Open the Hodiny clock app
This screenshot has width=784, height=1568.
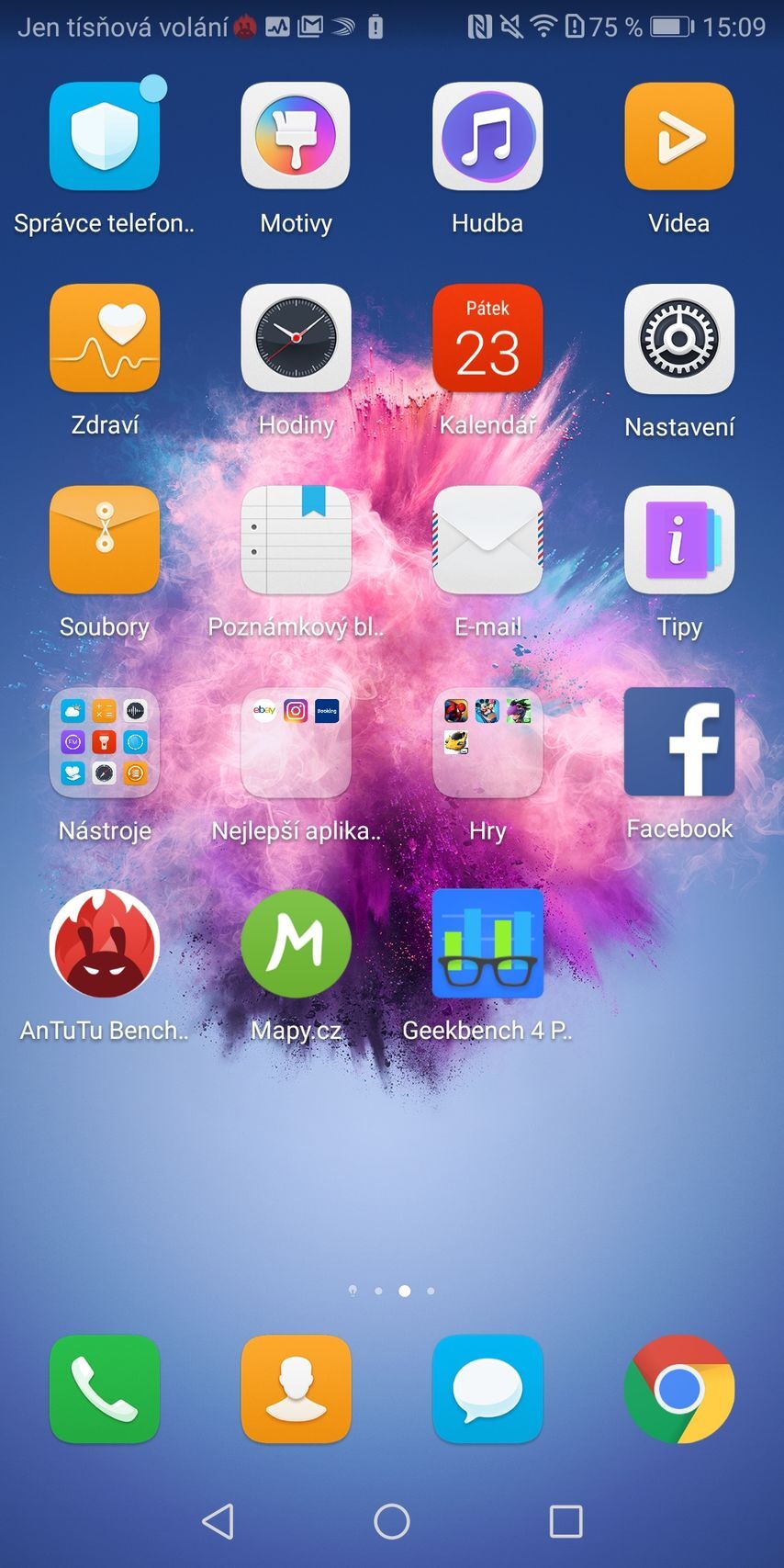click(x=296, y=338)
